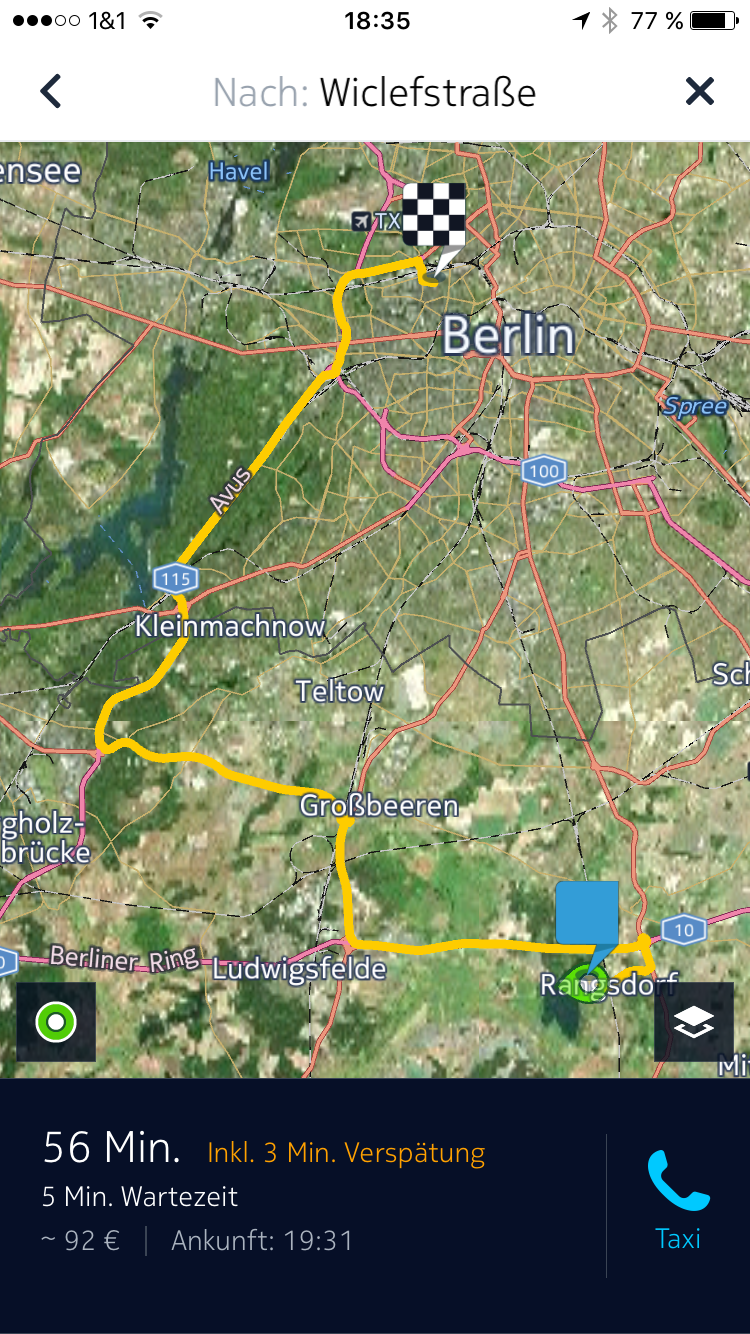Open the map layers selector
The image size is (750, 1334).
click(x=693, y=1022)
